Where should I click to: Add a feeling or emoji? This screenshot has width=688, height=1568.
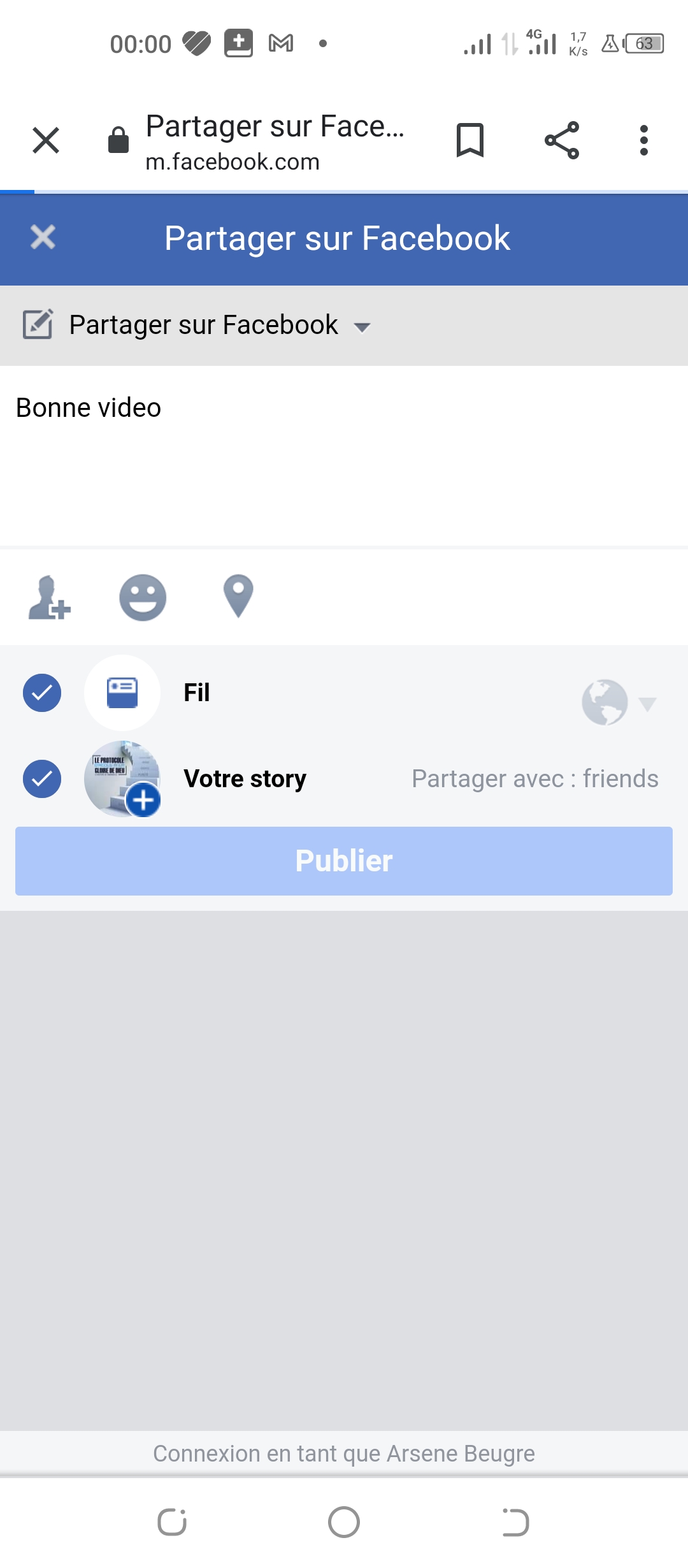pyautogui.click(x=143, y=597)
